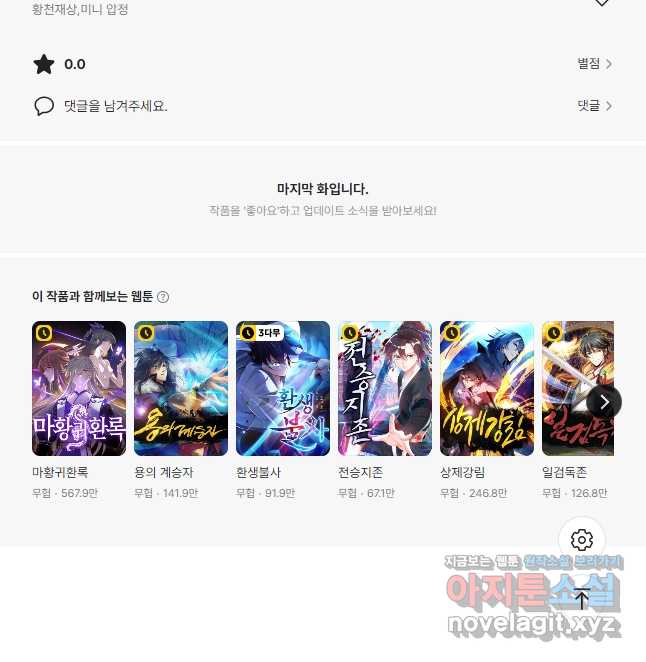The height and width of the screenshot is (662, 646).
Task: Show next recommended webtoons with arrow
Action: click(604, 402)
